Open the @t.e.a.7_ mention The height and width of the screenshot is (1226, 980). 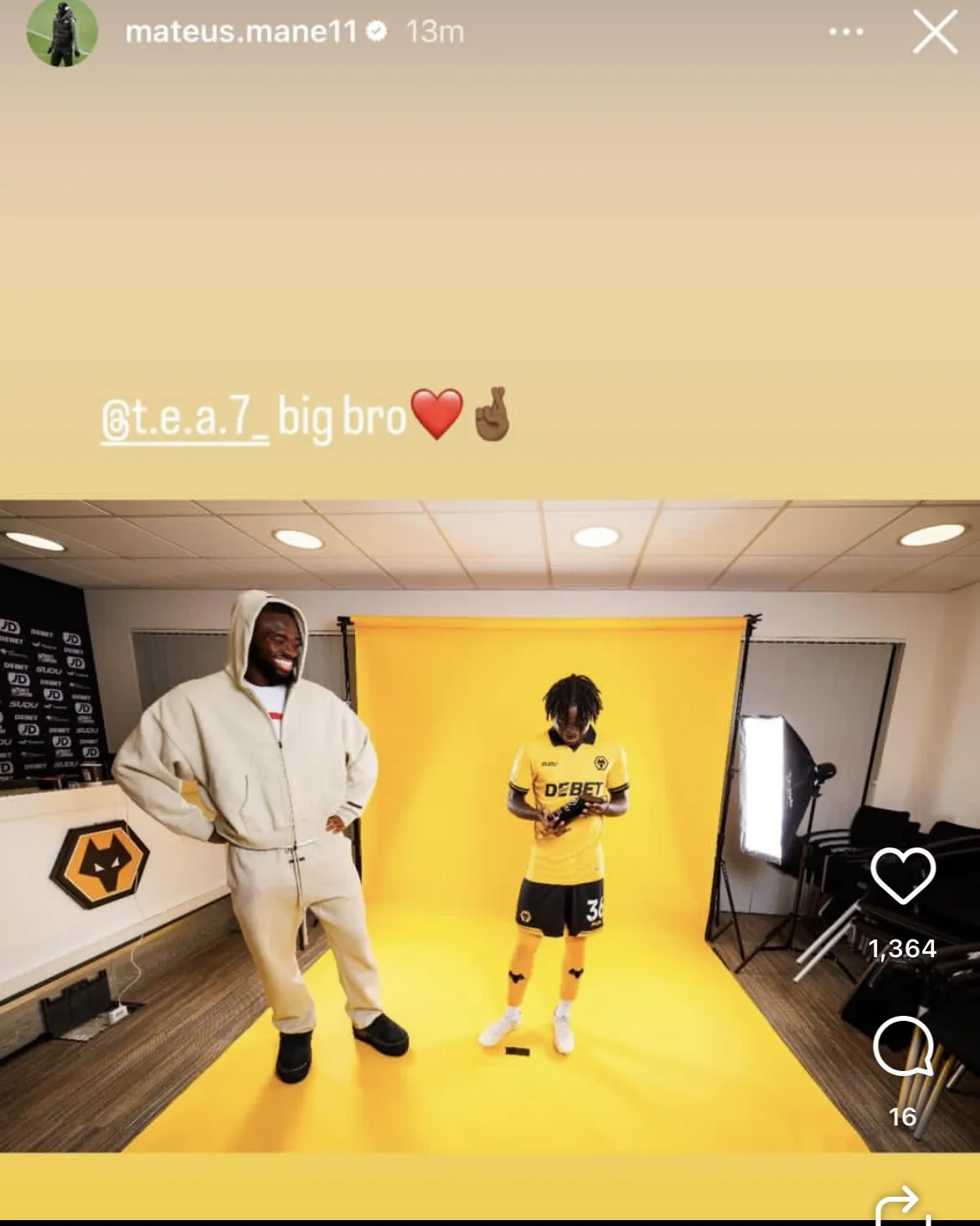click(185, 417)
